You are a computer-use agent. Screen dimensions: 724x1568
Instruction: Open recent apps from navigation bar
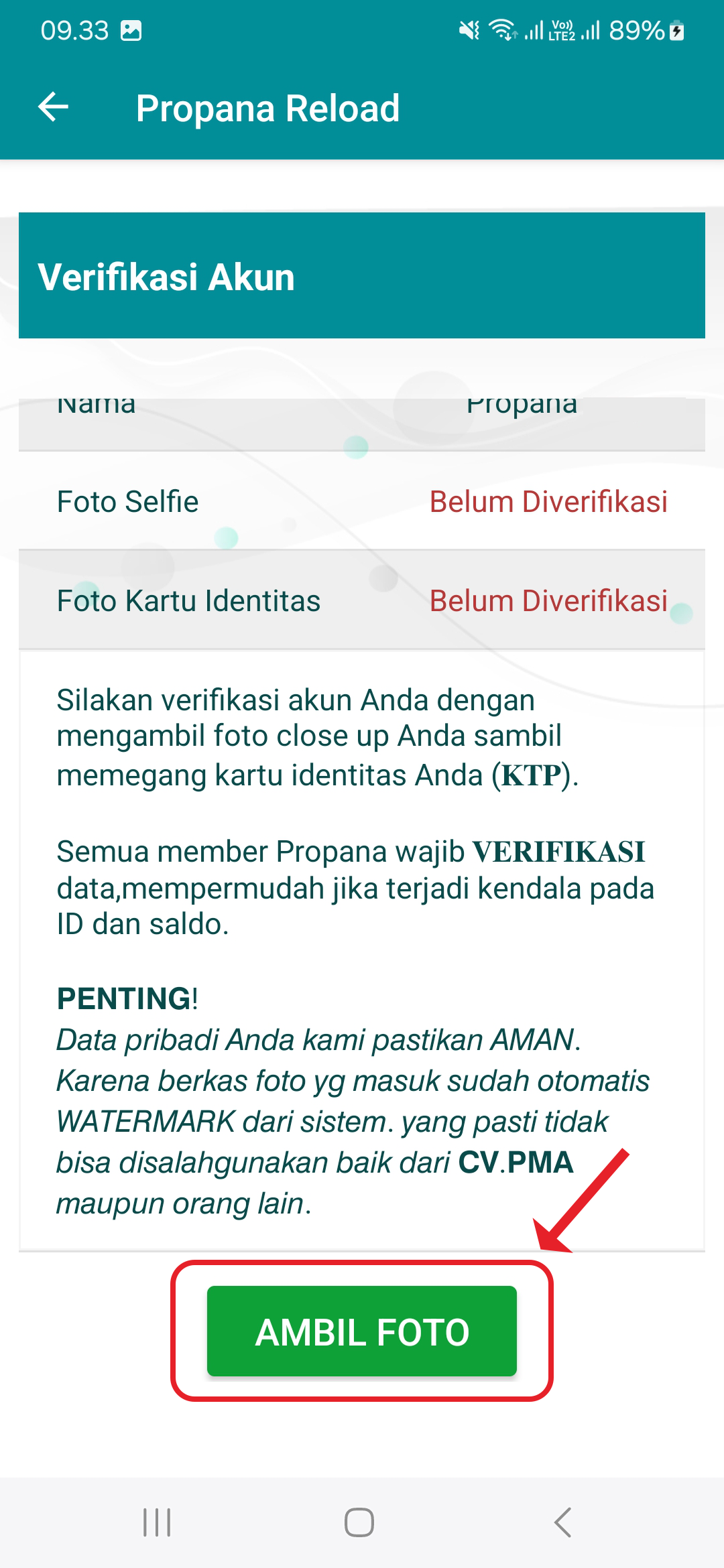click(157, 1522)
